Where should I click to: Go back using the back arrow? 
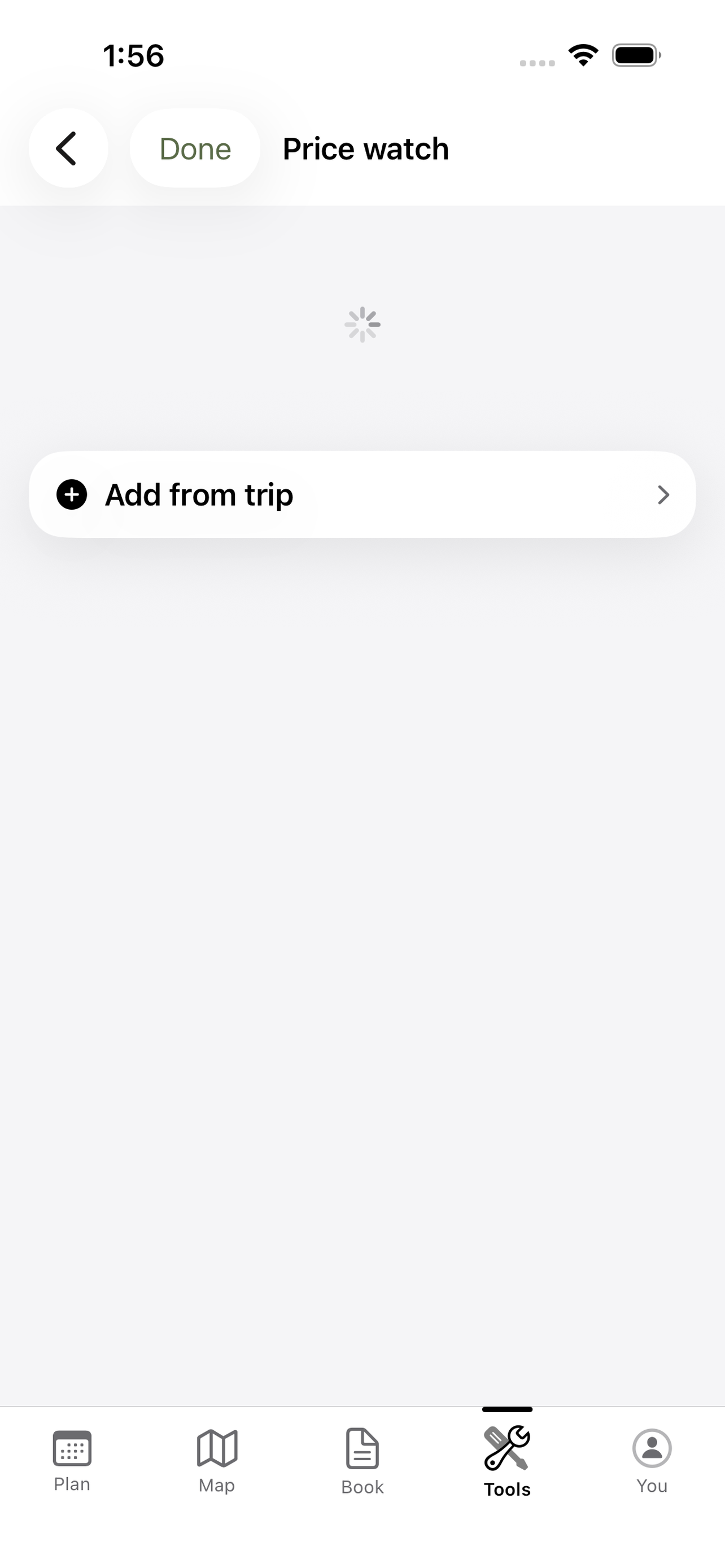68,148
